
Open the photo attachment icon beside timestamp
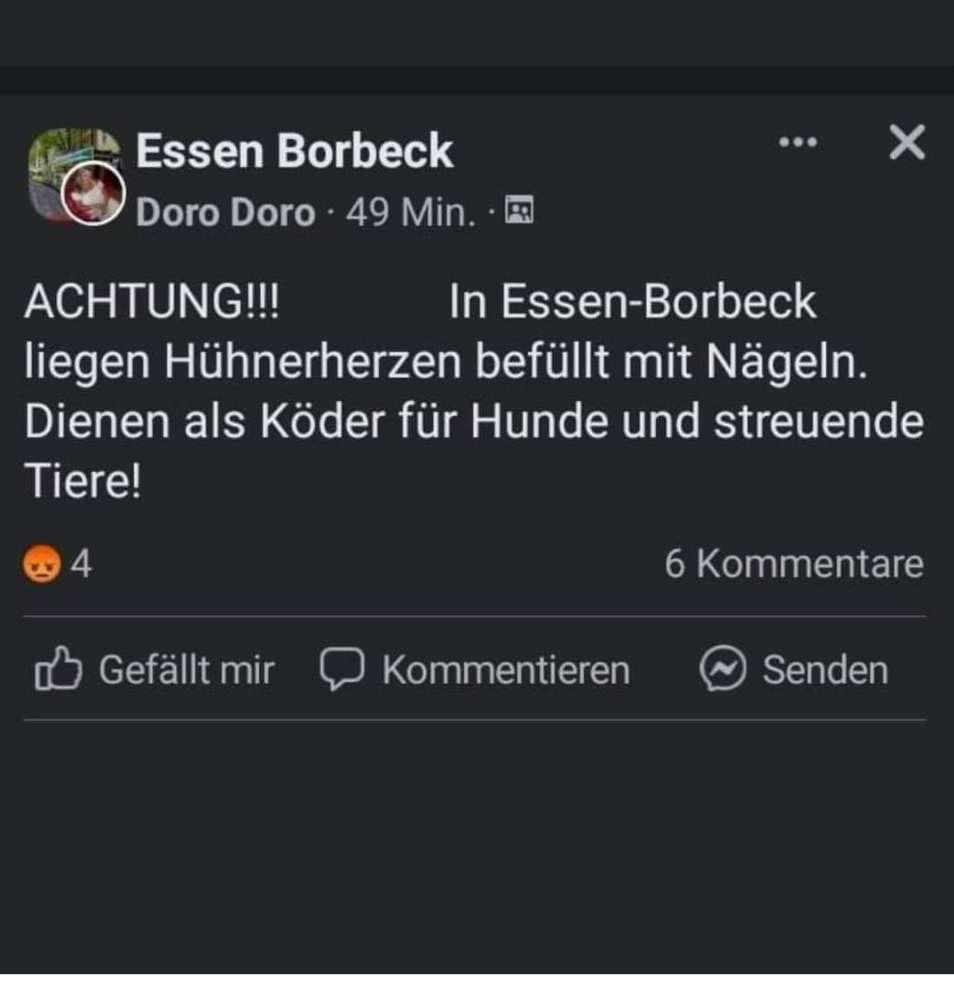[518, 210]
